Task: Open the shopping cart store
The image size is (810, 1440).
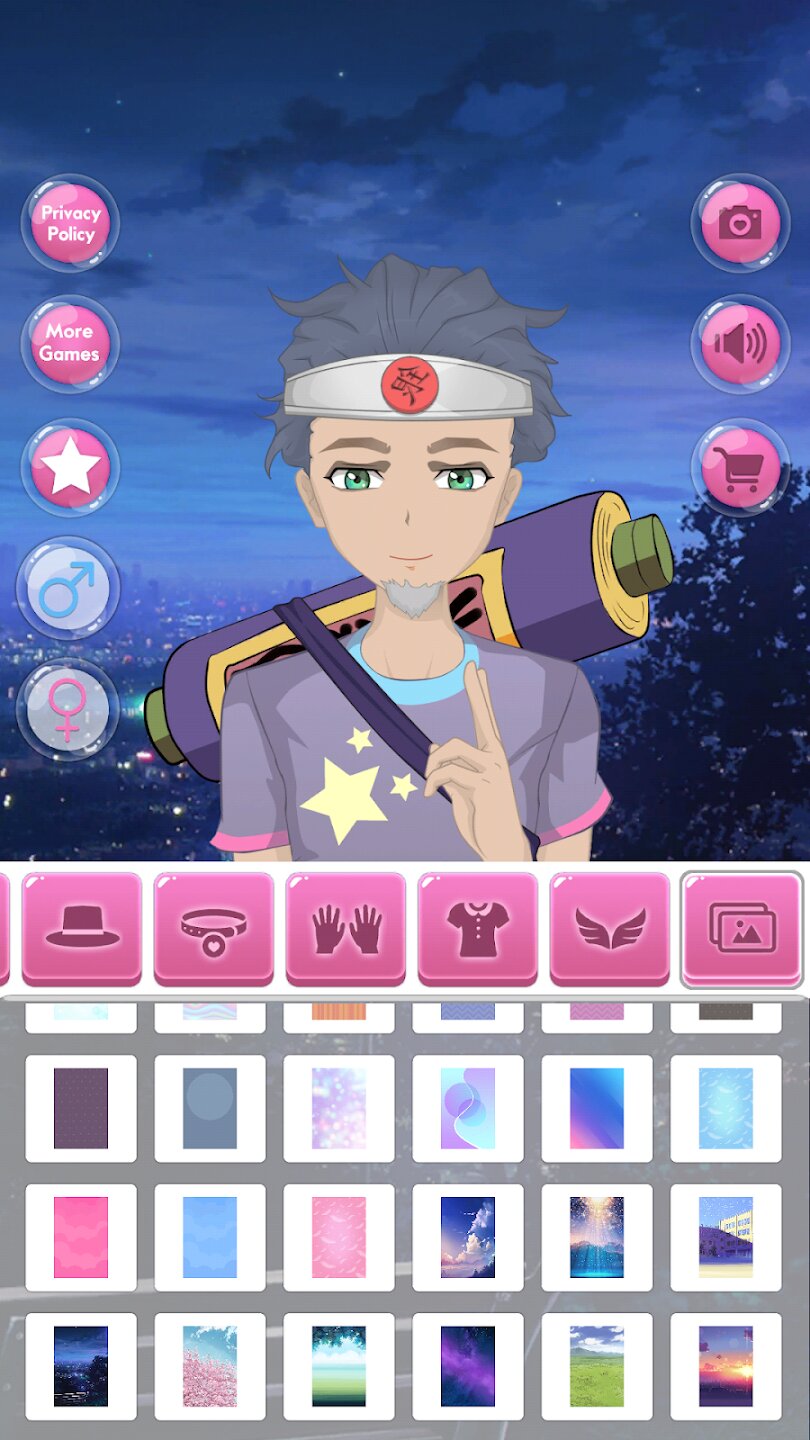Action: pos(740,467)
